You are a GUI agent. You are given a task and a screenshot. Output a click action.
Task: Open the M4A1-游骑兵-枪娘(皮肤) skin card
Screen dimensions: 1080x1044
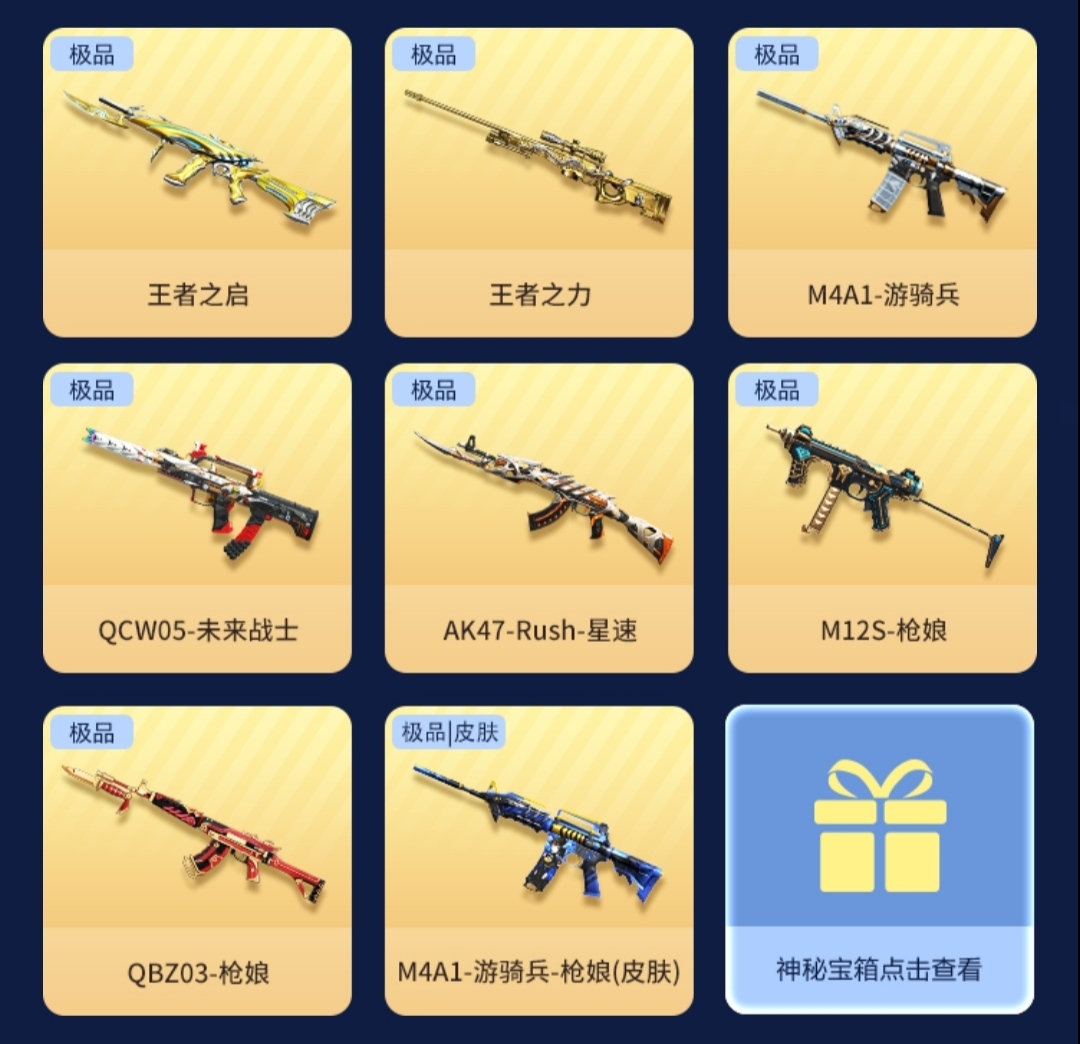[539, 860]
